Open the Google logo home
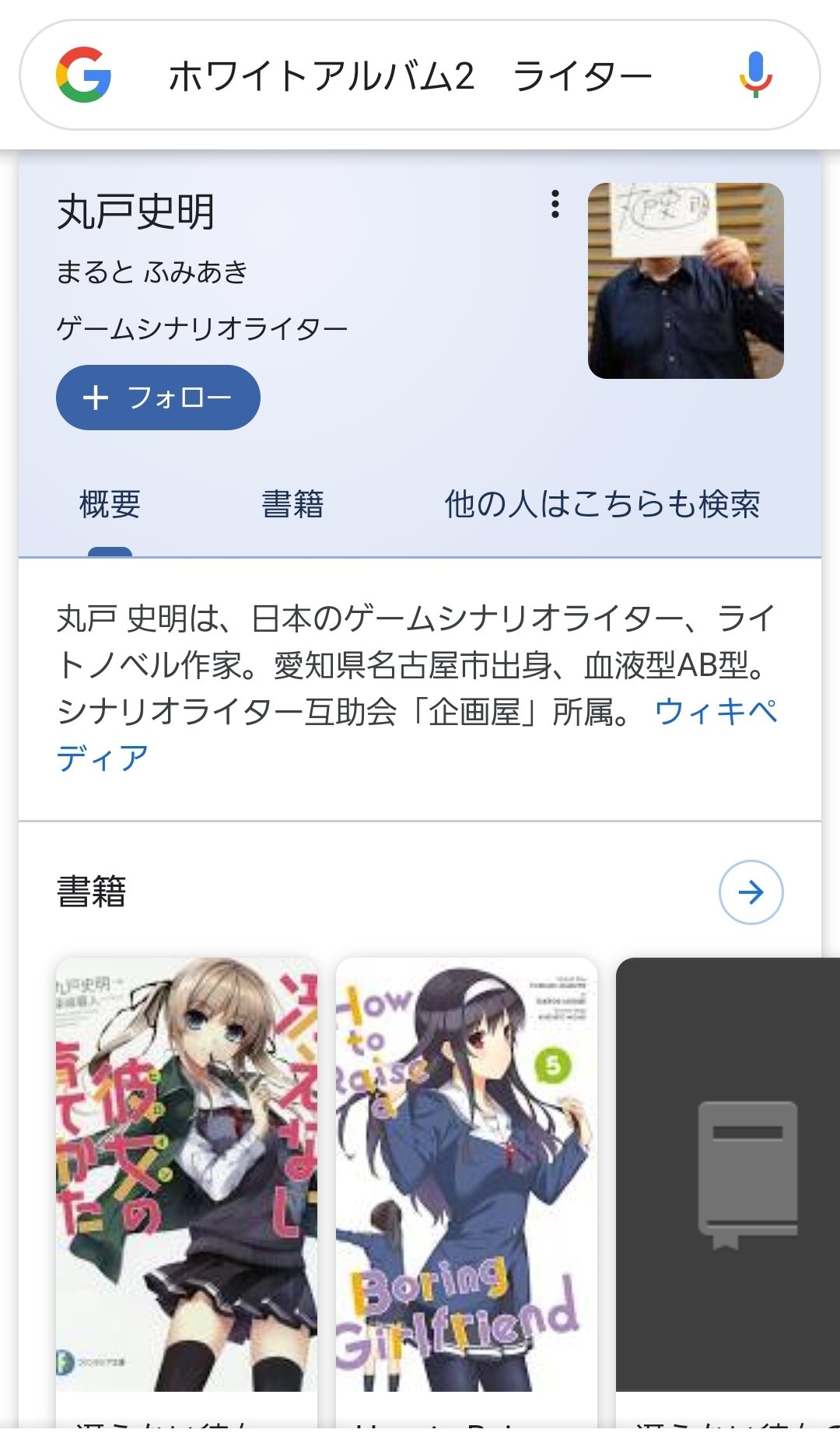Screen dimensions: 840x1433 click(83, 75)
